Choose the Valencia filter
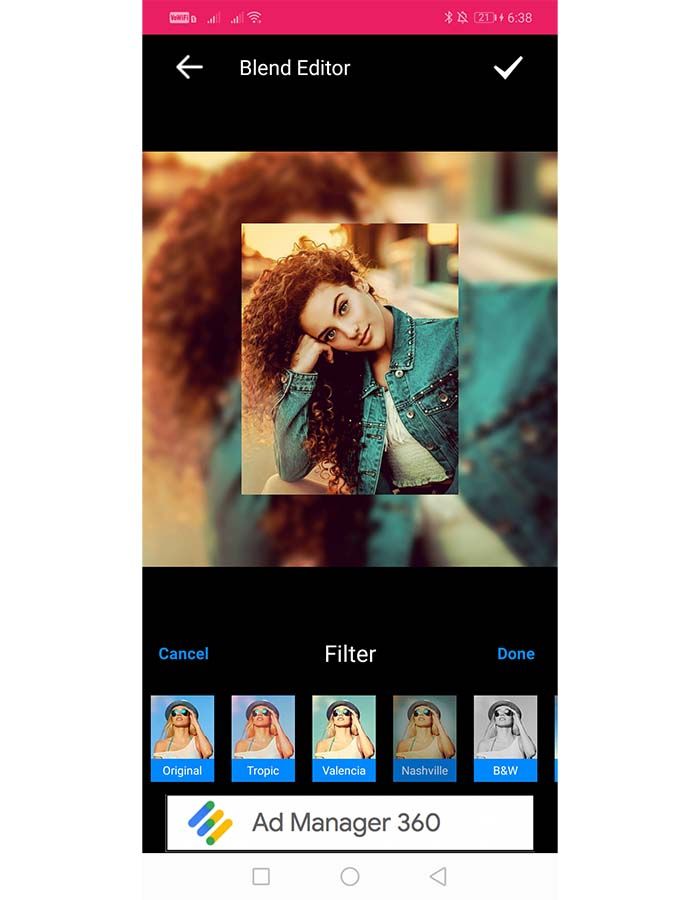The image size is (700, 900). click(x=344, y=738)
